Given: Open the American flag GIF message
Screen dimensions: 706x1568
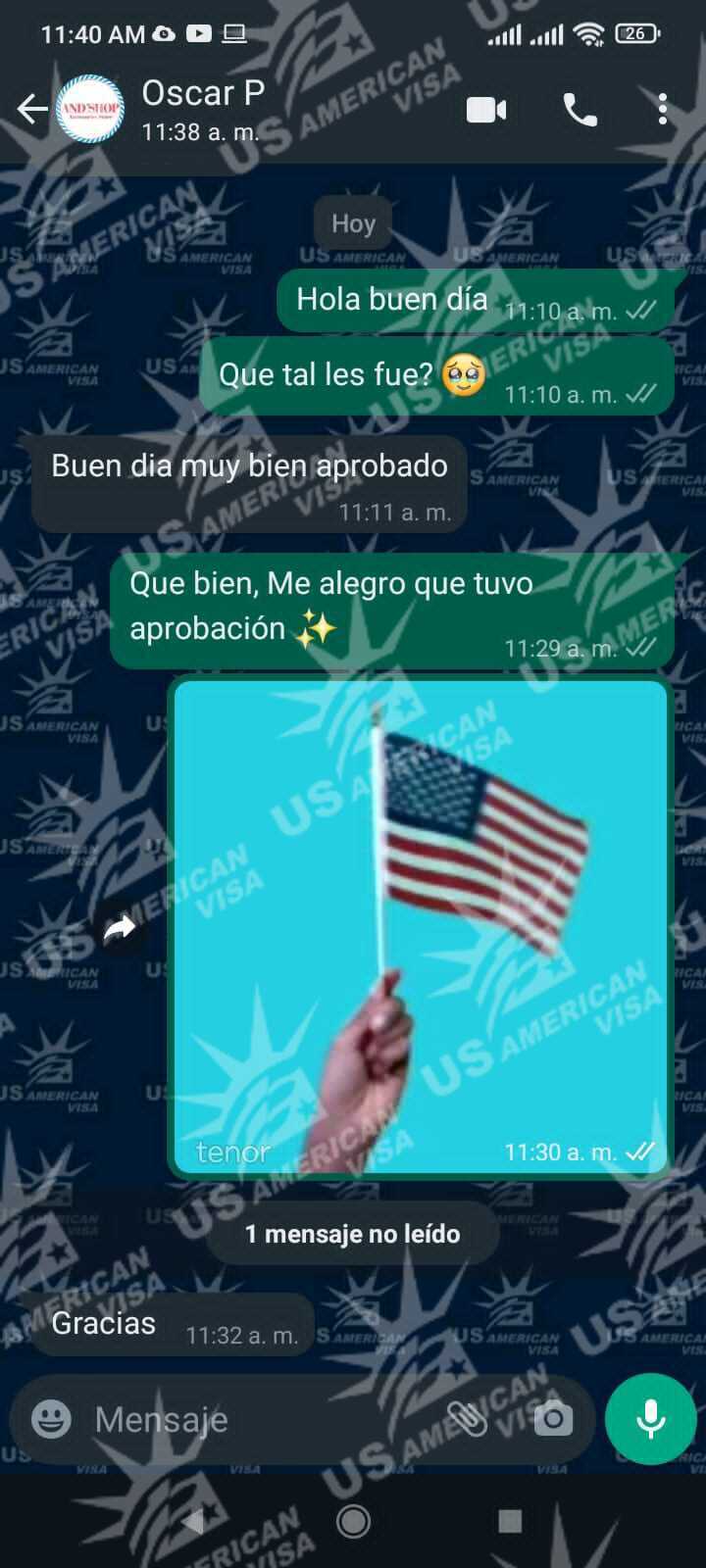Looking at the screenshot, I should (x=421, y=925).
